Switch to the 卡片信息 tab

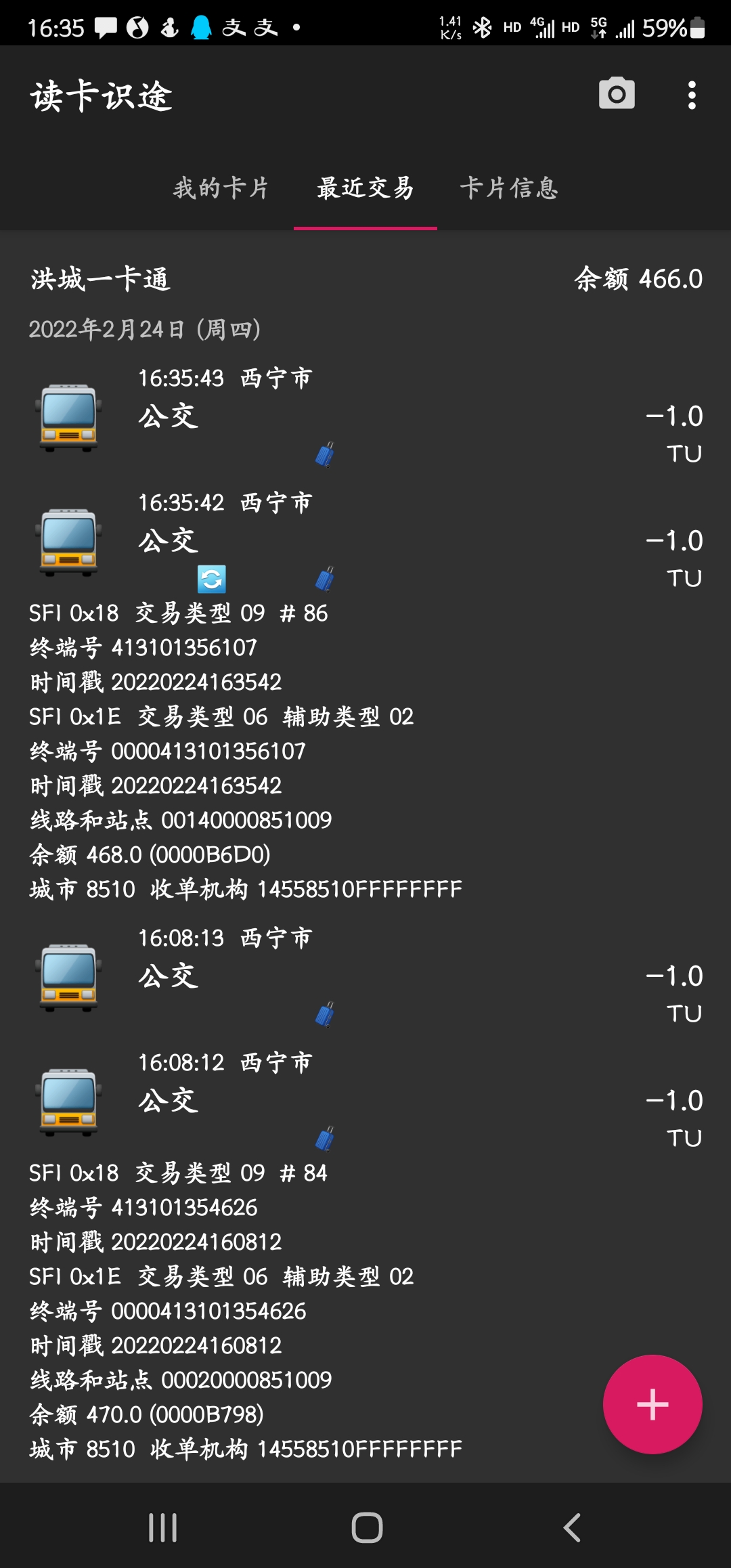(509, 188)
